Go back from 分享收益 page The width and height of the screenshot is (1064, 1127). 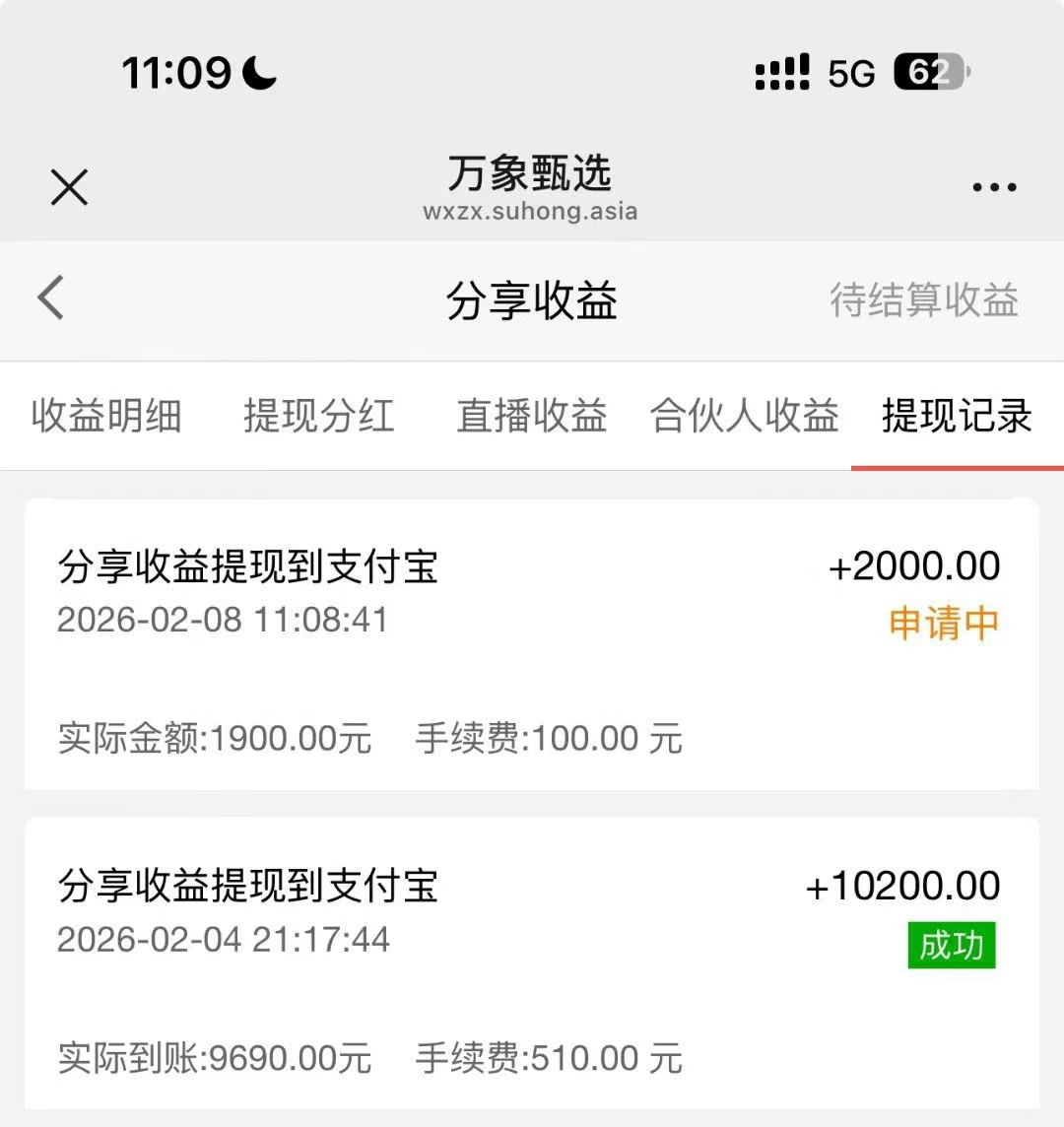[51, 298]
